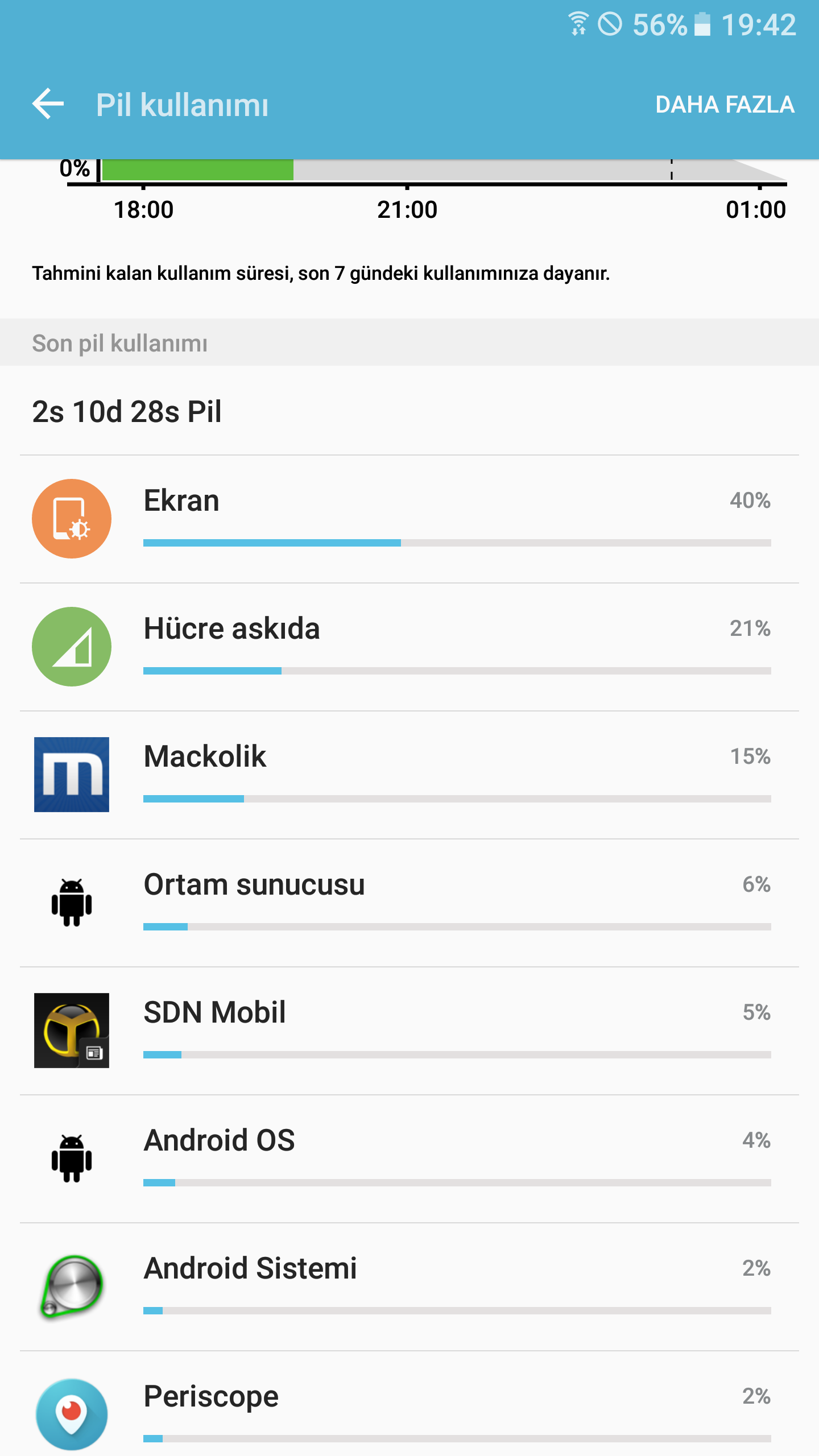Show Android OS battery details
The image size is (819, 1456).
click(409, 1159)
